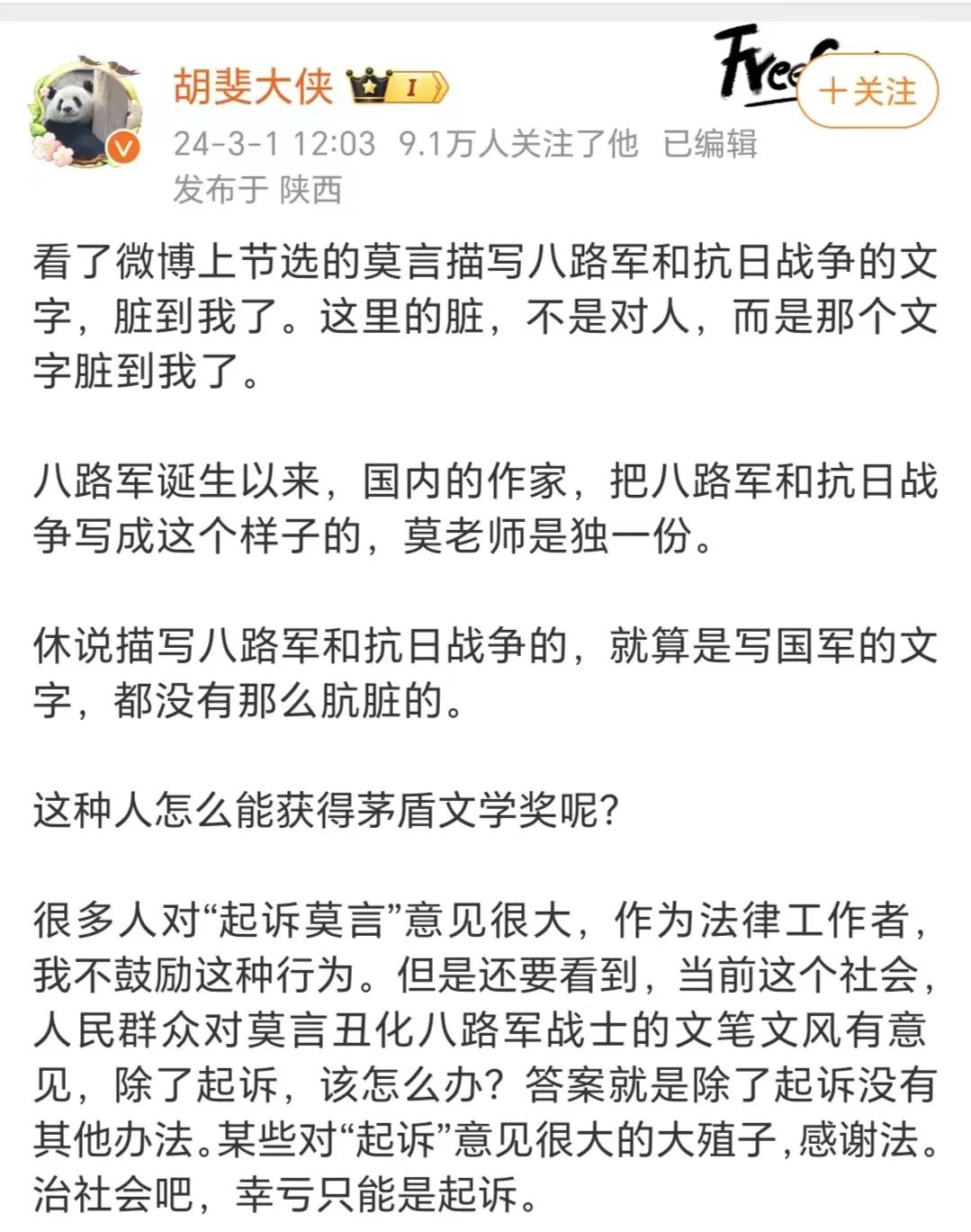Follow 胡斐大侠 with the 关注 button

point(867,91)
